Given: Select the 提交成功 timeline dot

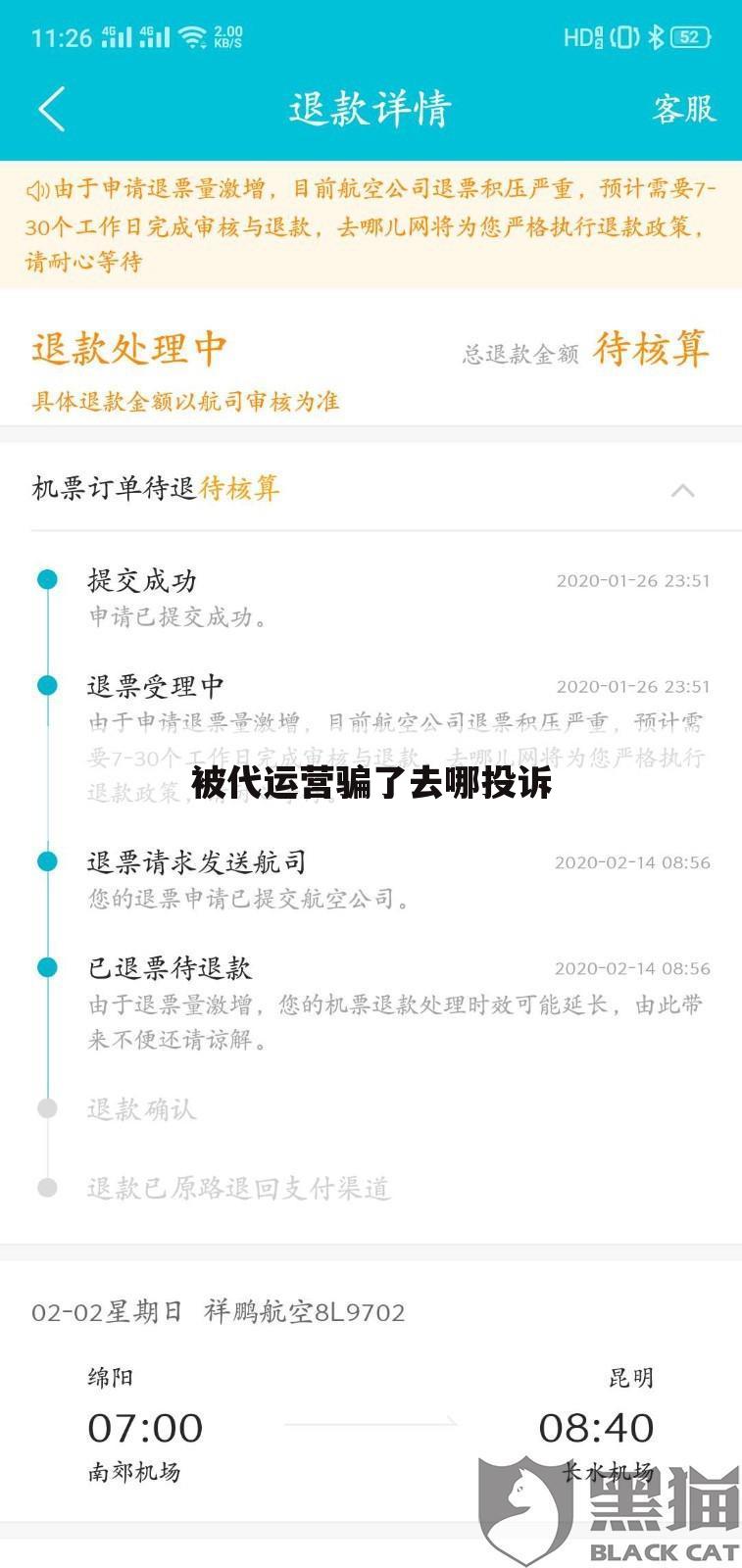Looking at the screenshot, I should (x=45, y=578).
